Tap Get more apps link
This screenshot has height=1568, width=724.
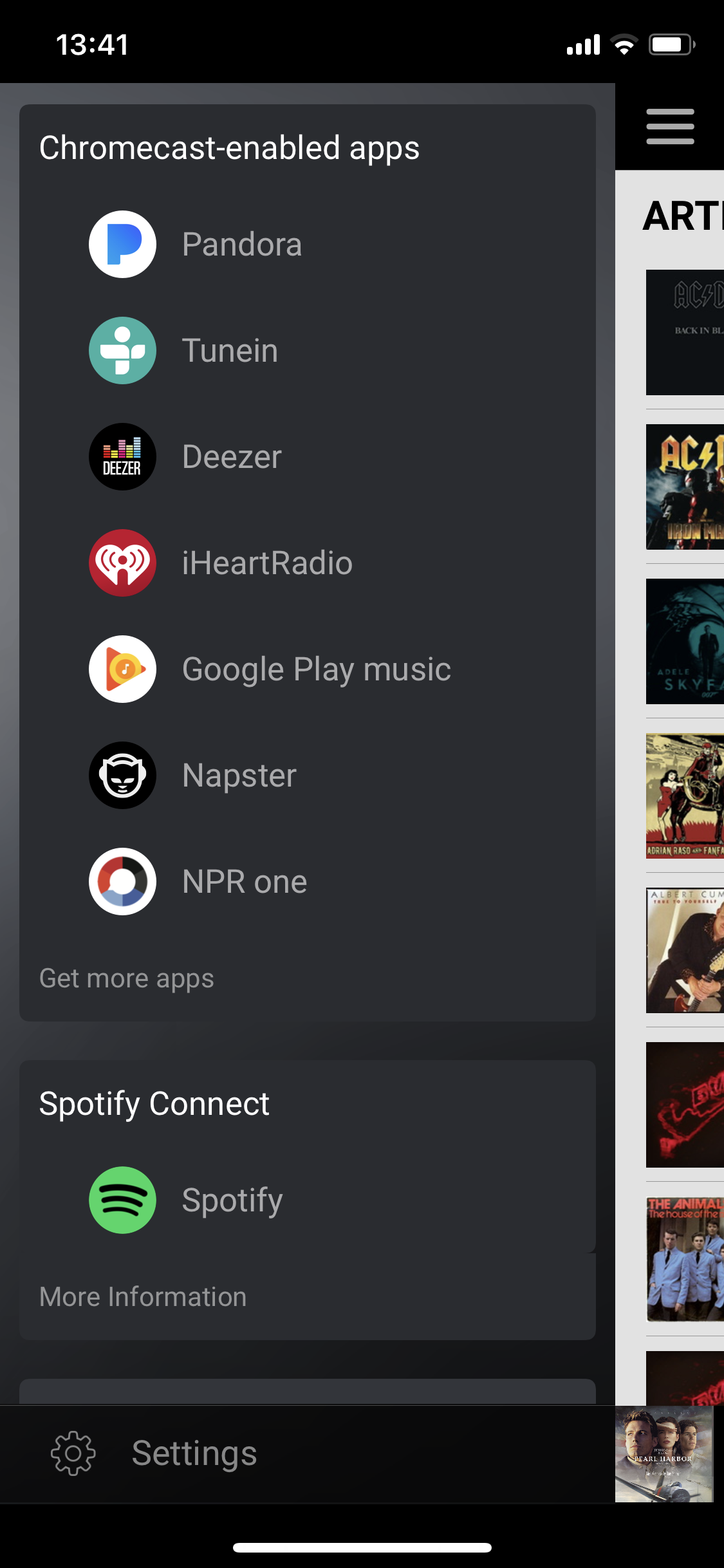[x=127, y=978]
